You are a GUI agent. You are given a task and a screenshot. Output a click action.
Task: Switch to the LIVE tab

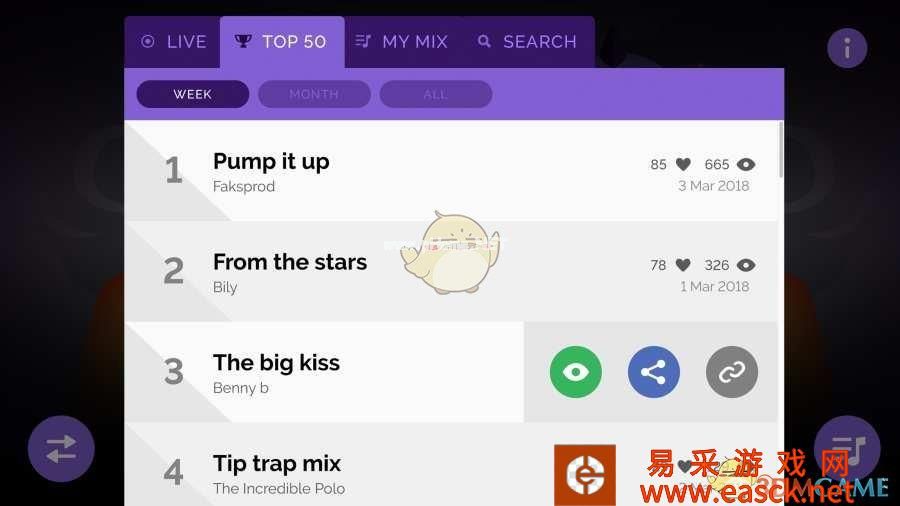coord(174,42)
